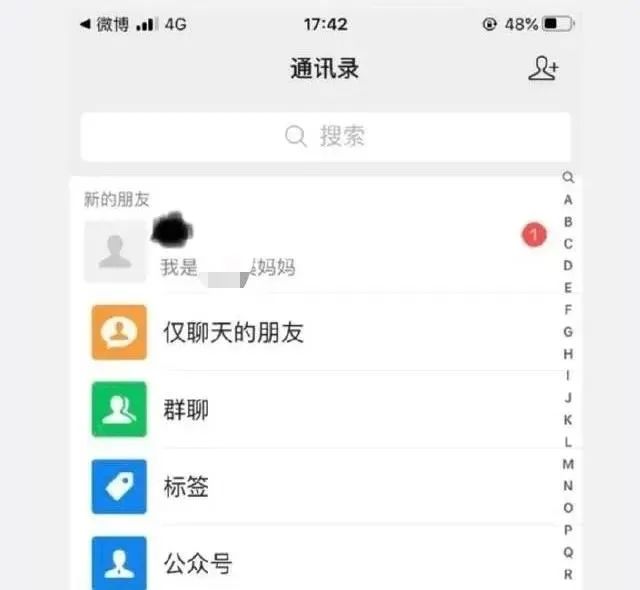Jump to letter M in the index
Image resolution: width=640 pixels, height=590 pixels.
pyautogui.click(x=568, y=464)
